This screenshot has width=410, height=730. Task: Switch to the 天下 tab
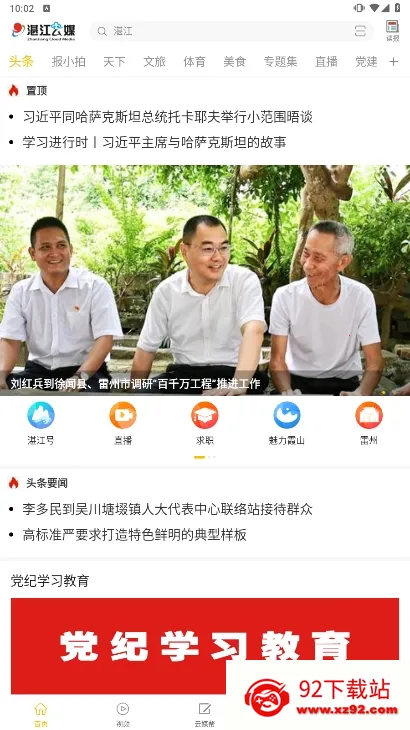pos(114,61)
